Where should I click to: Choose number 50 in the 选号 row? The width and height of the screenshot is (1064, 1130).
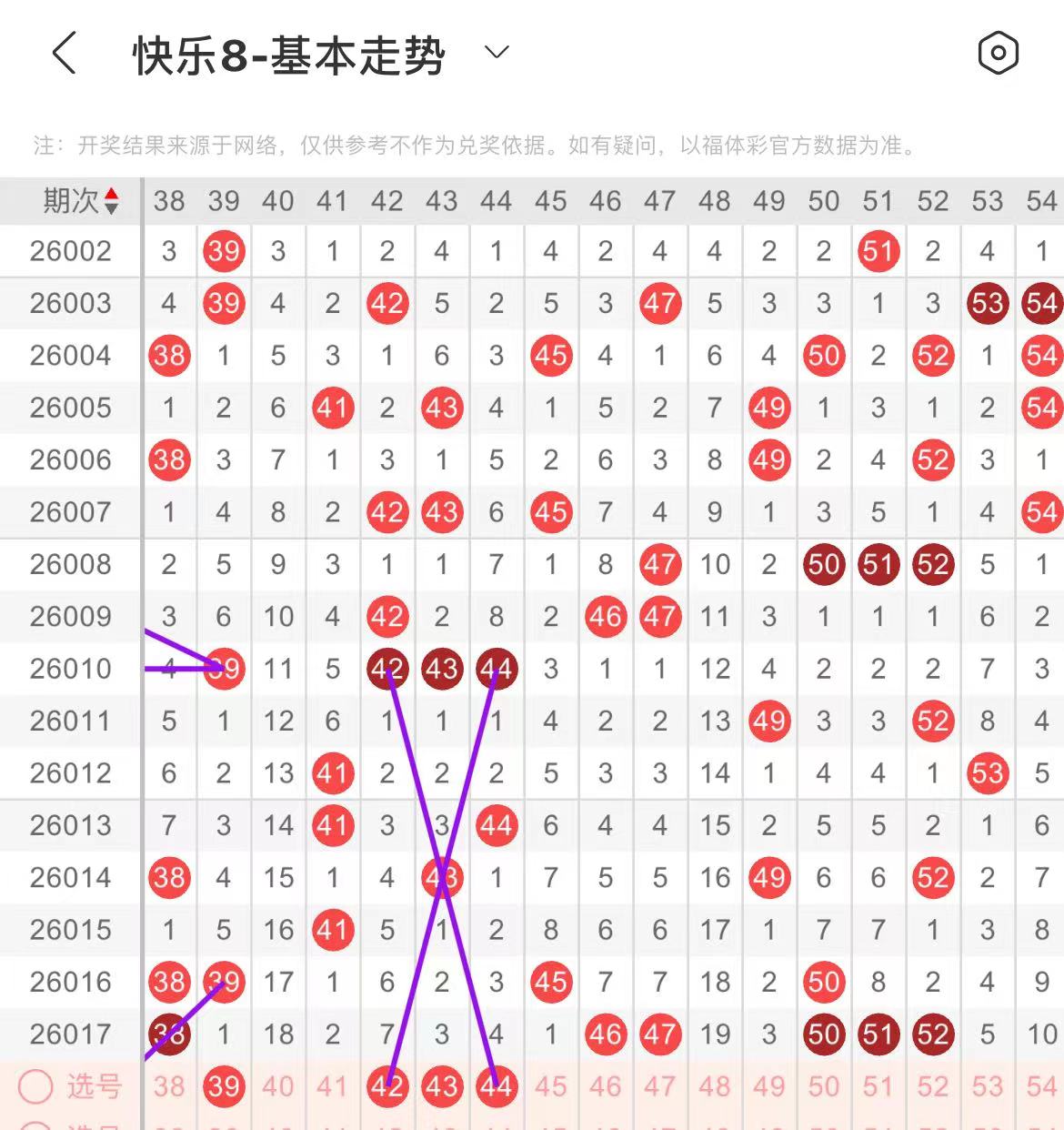coord(824,1086)
